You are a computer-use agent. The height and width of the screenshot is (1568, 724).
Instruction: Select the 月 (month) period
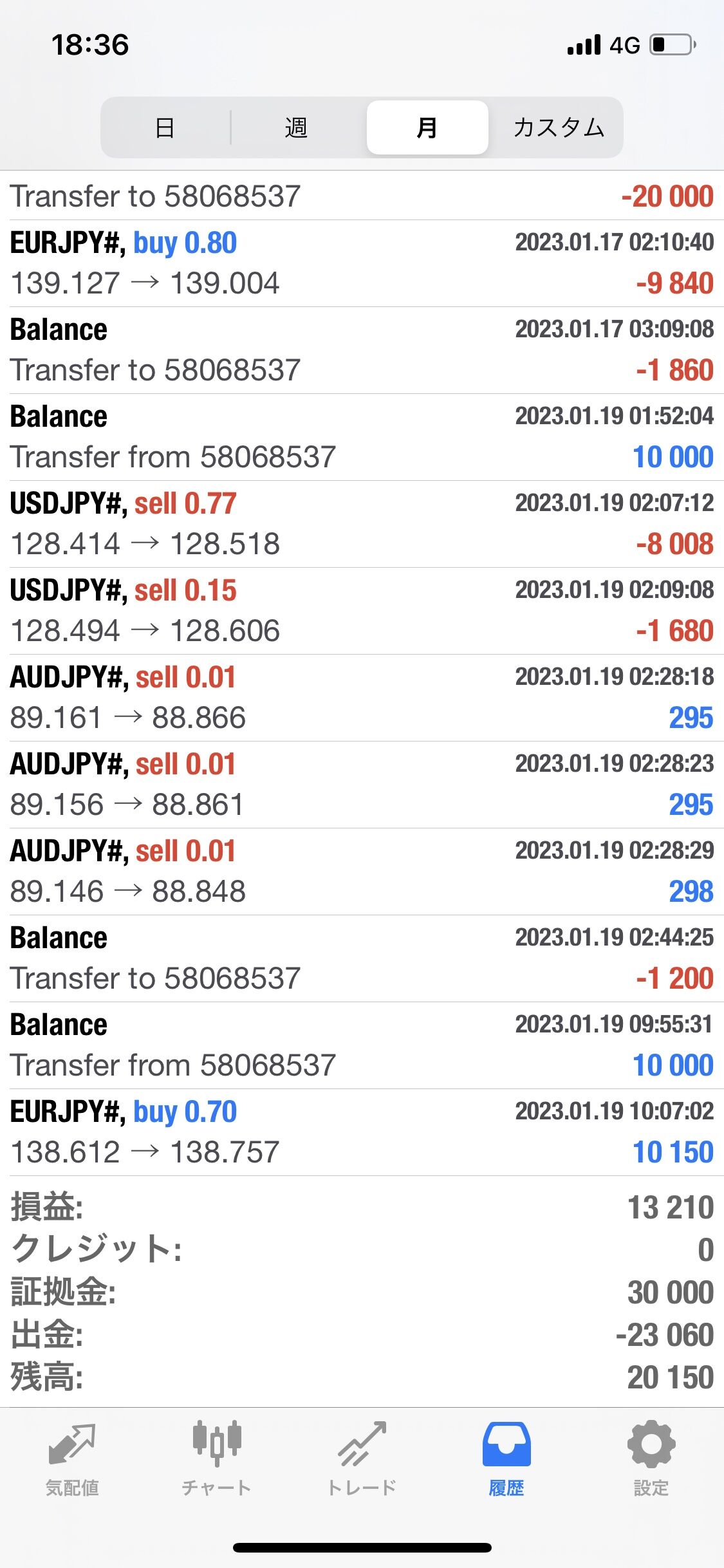click(427, 127)
